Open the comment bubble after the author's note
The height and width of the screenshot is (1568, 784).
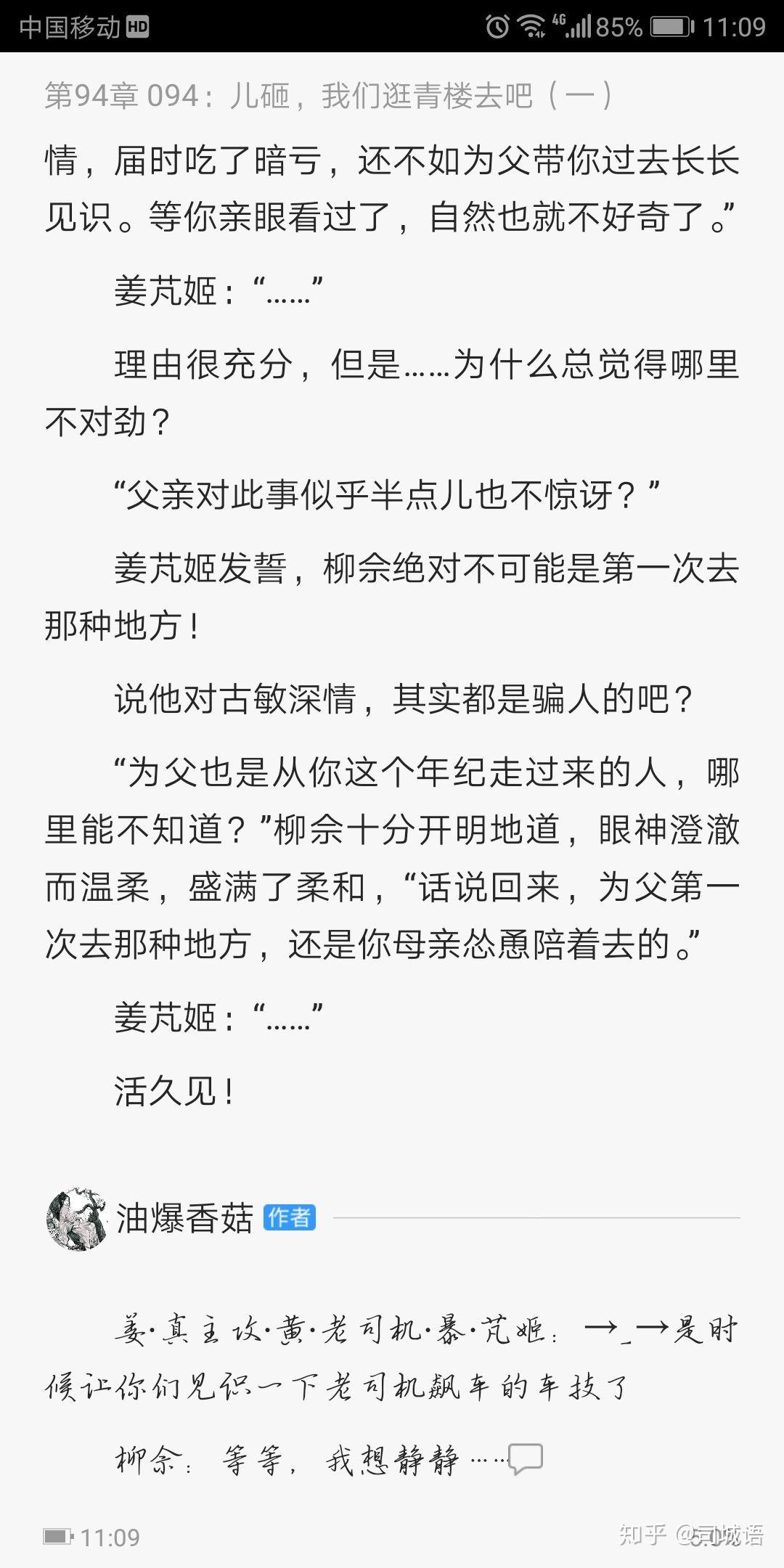(526, 1459)
